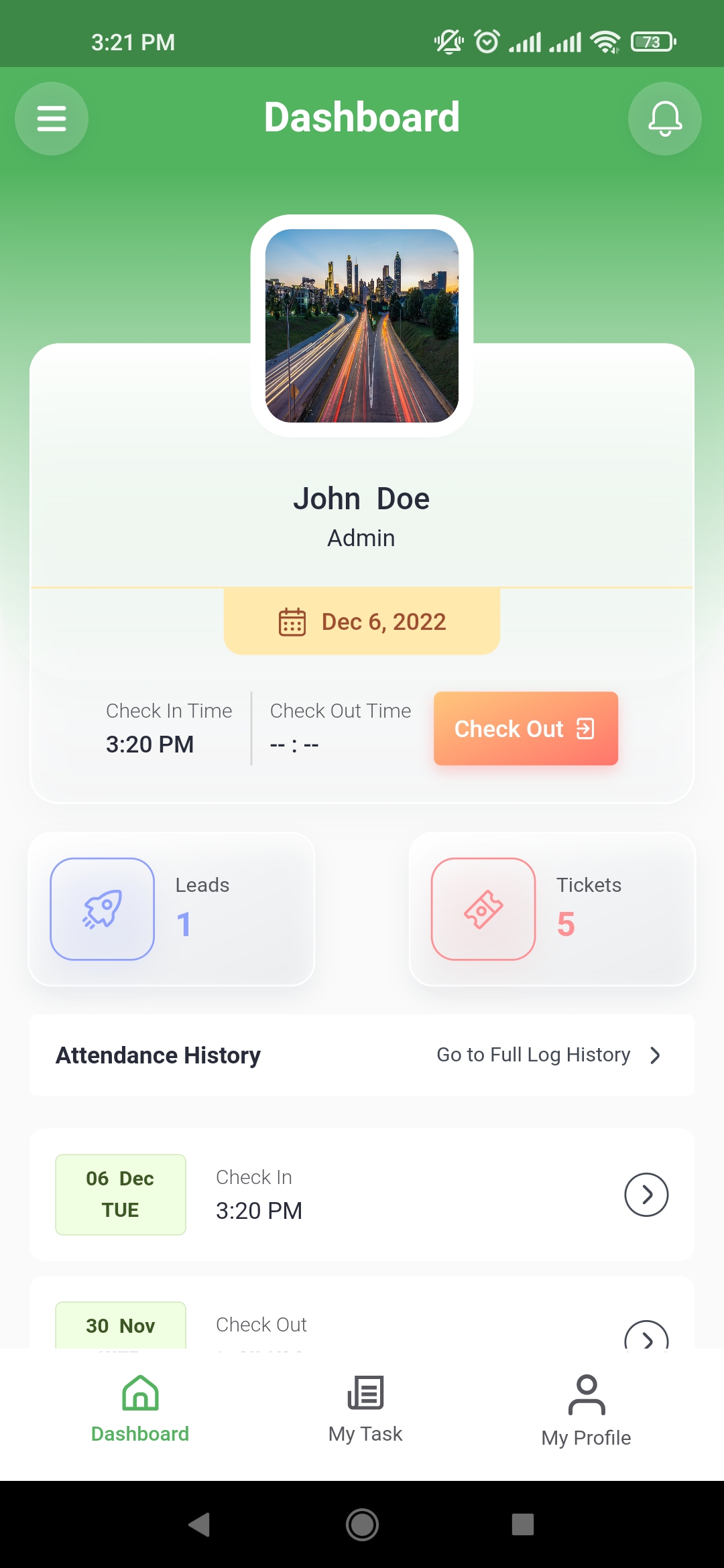Click the calendar icon beside Dec 6, 2022
The height and width of the screenshot is (1568, 724).
(291, 621)
